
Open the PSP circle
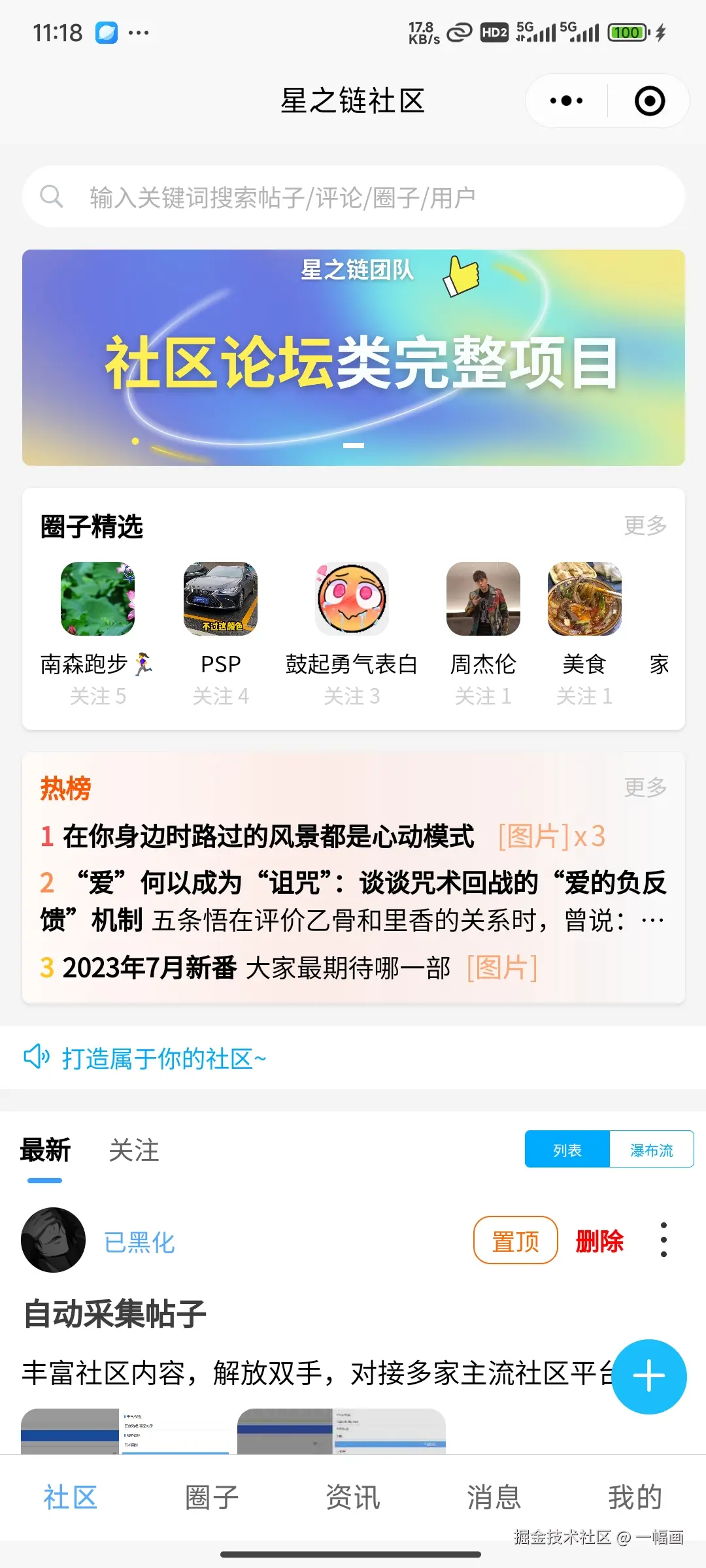tap(220, 599)
